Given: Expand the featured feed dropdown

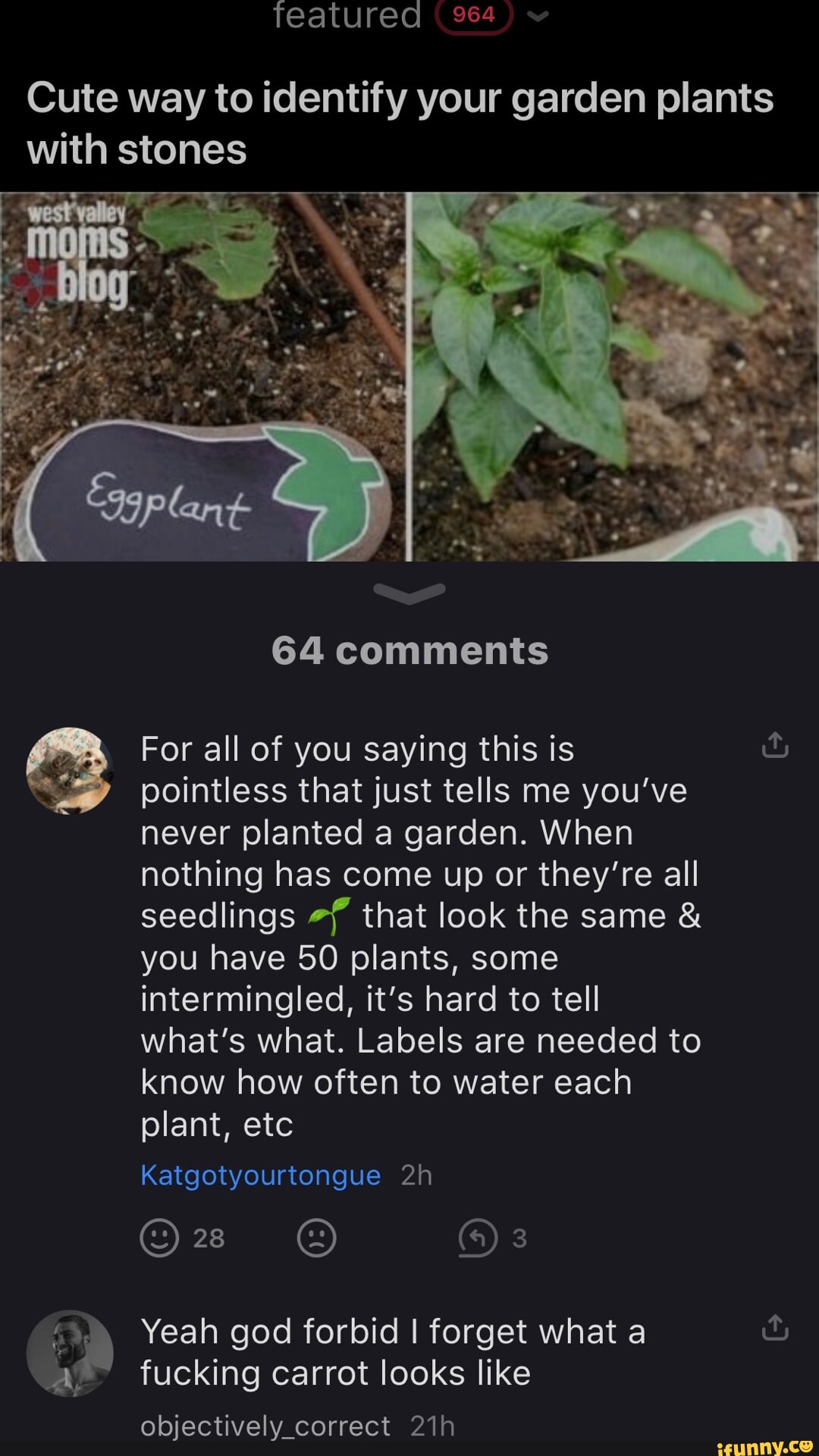Looking at the screenshot, I should pos(538,16).
